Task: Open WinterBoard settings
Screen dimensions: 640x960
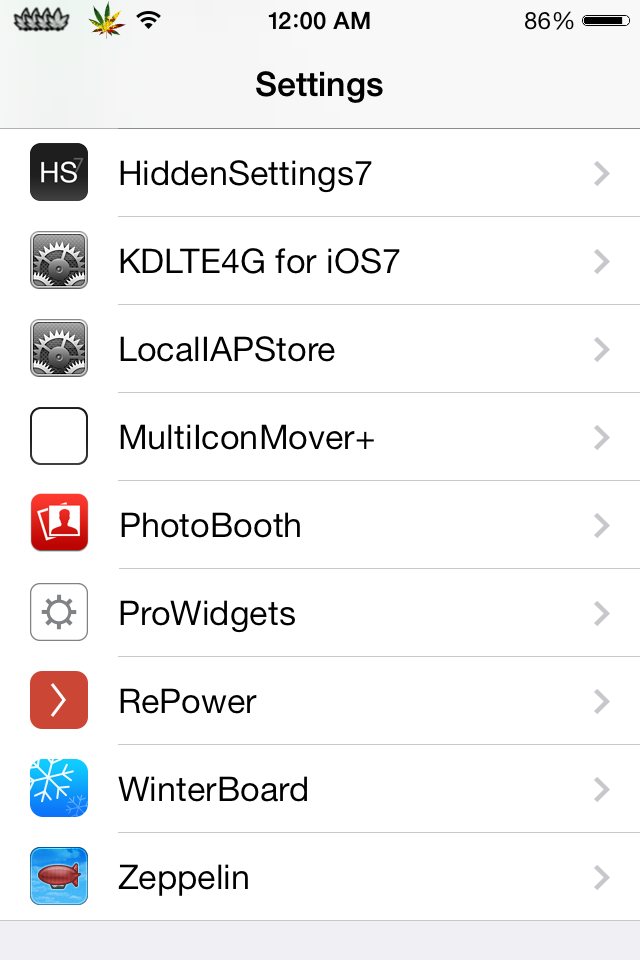Action: (320, 789)
